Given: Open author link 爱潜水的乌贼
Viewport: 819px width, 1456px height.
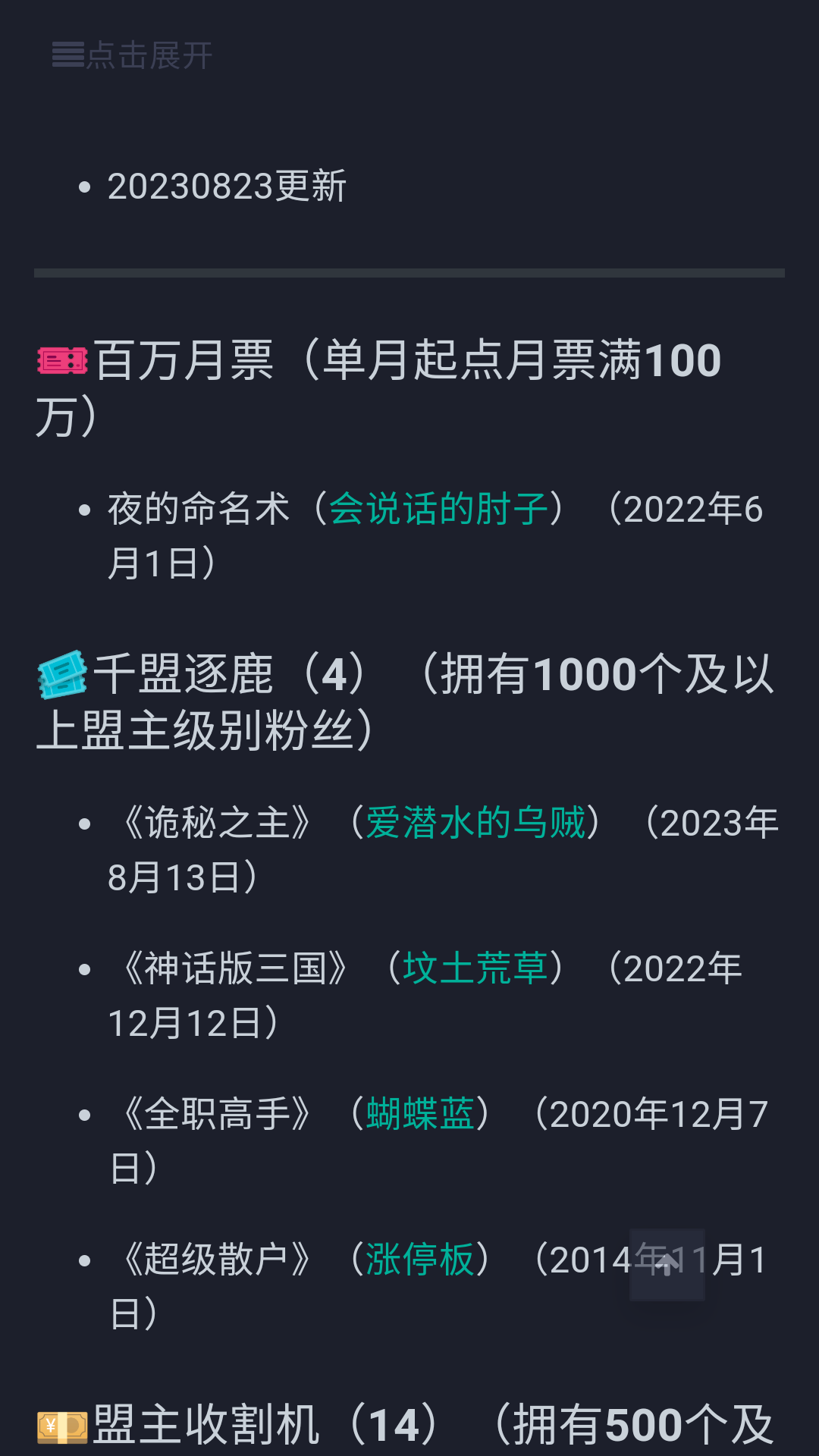Looking at the screenshot, I should click(475, 823).
